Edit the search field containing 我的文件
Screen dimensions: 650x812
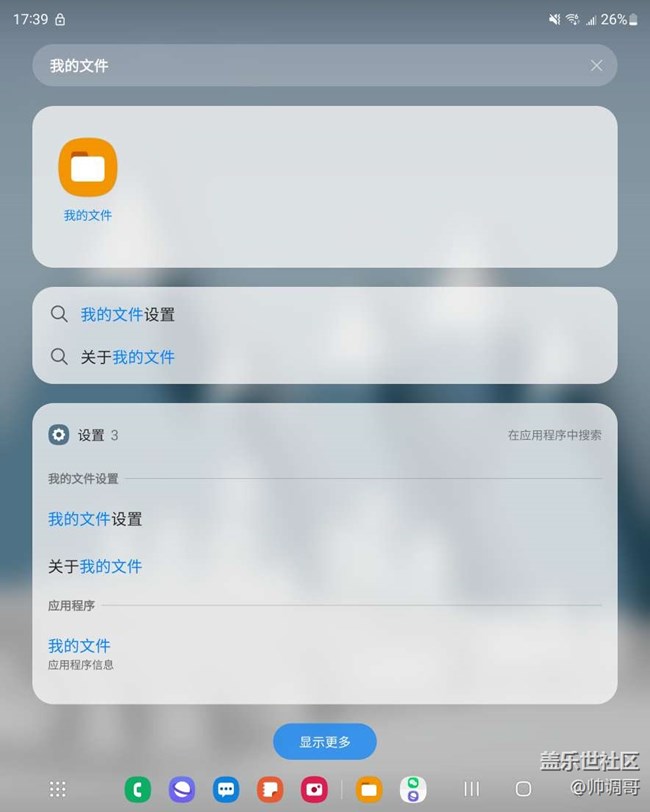(x=300, y=66)
